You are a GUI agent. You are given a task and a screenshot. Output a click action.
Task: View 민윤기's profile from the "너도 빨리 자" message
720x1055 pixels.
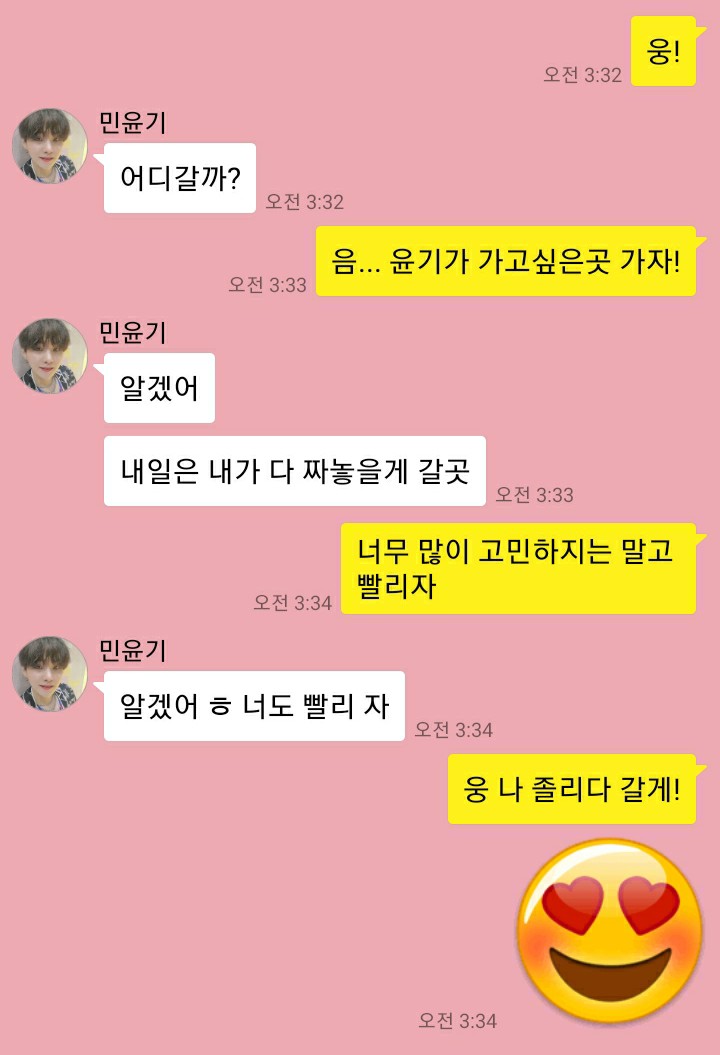click(49, 674)
